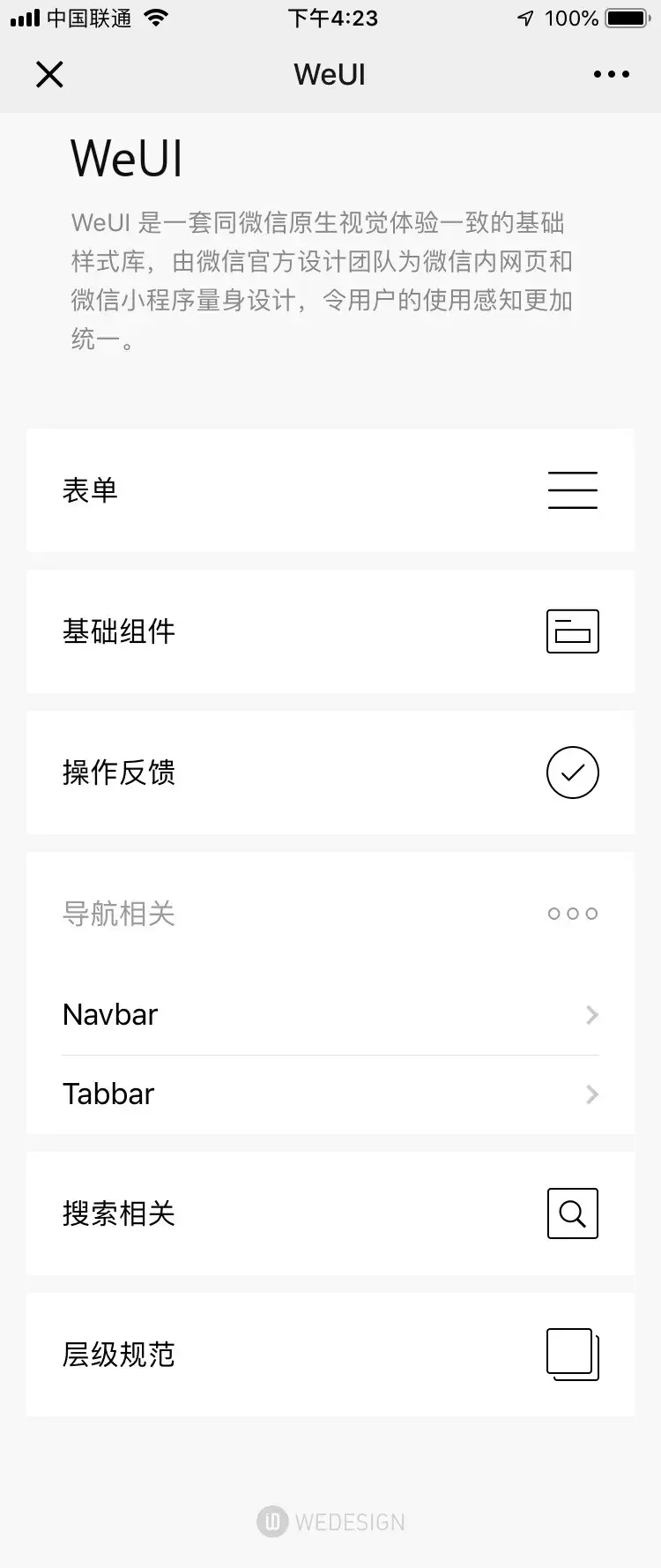661x1568 pixels.
Task: Select the card icon next to 基础组件
Action: pos(573,631)
